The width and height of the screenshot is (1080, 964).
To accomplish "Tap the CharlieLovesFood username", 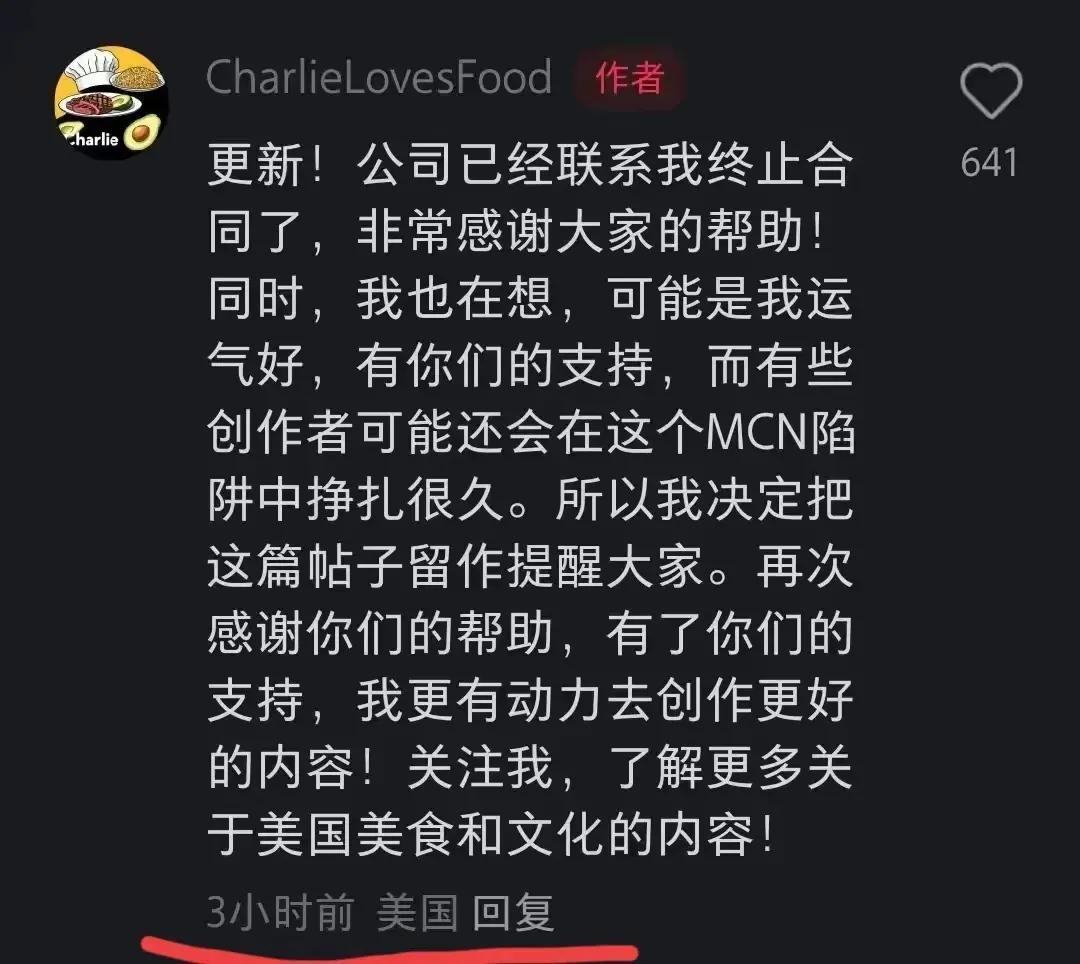I will click(x=379, y=78).
